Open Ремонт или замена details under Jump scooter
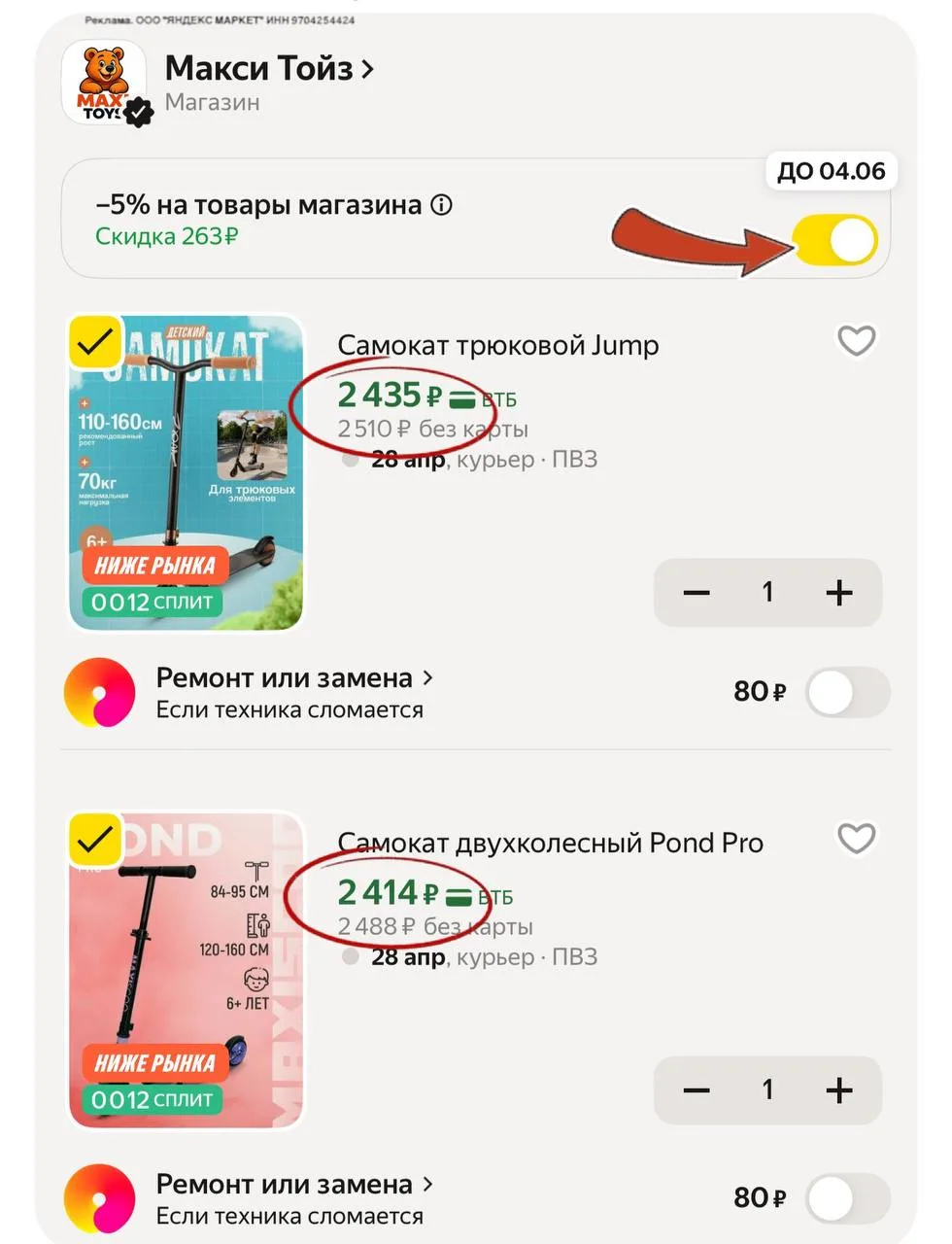952x1244 pixels. click(x=293, y=678)
